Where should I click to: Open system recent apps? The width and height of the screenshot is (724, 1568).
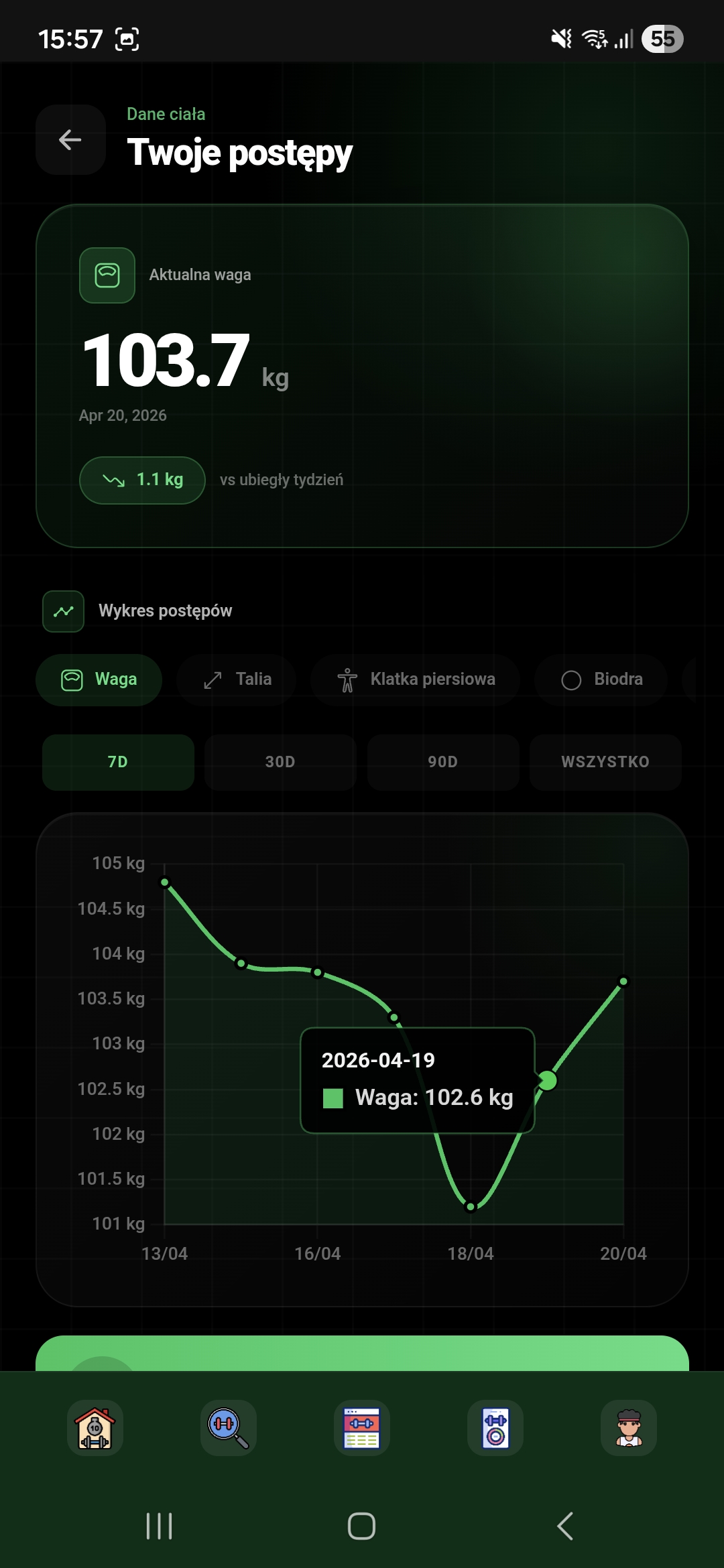(x=160, y=1526)
